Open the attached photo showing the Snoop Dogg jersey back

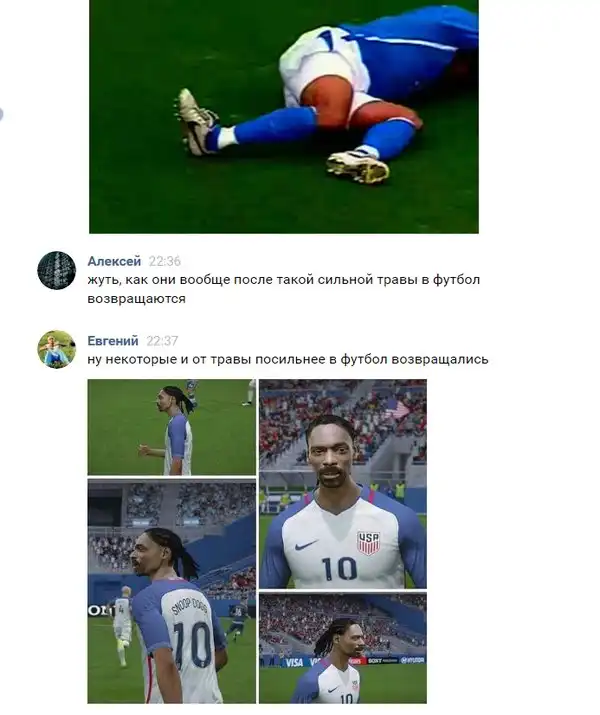tap(171, 590)
